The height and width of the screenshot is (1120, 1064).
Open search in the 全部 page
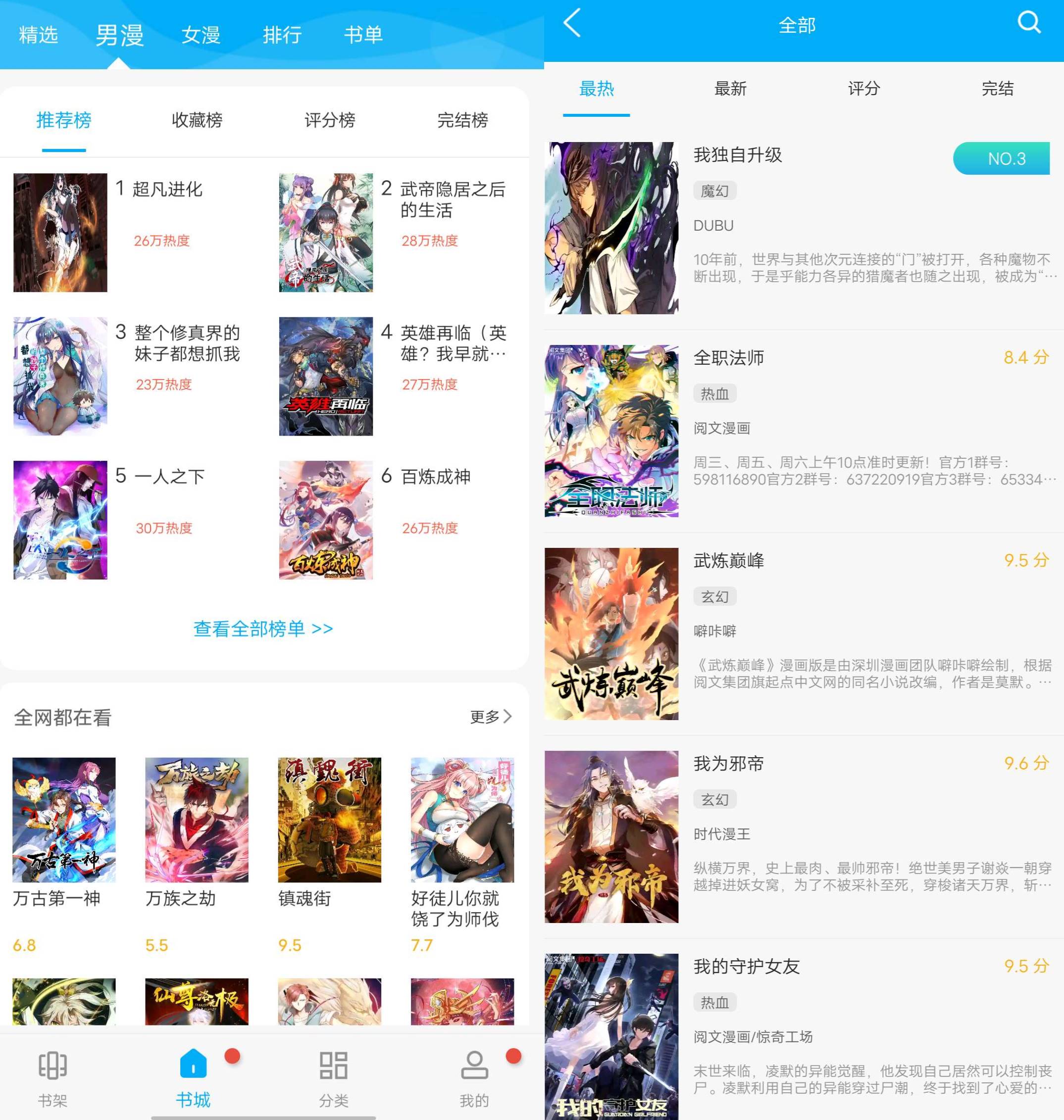pyautogui.click(x=1028, y=24)
